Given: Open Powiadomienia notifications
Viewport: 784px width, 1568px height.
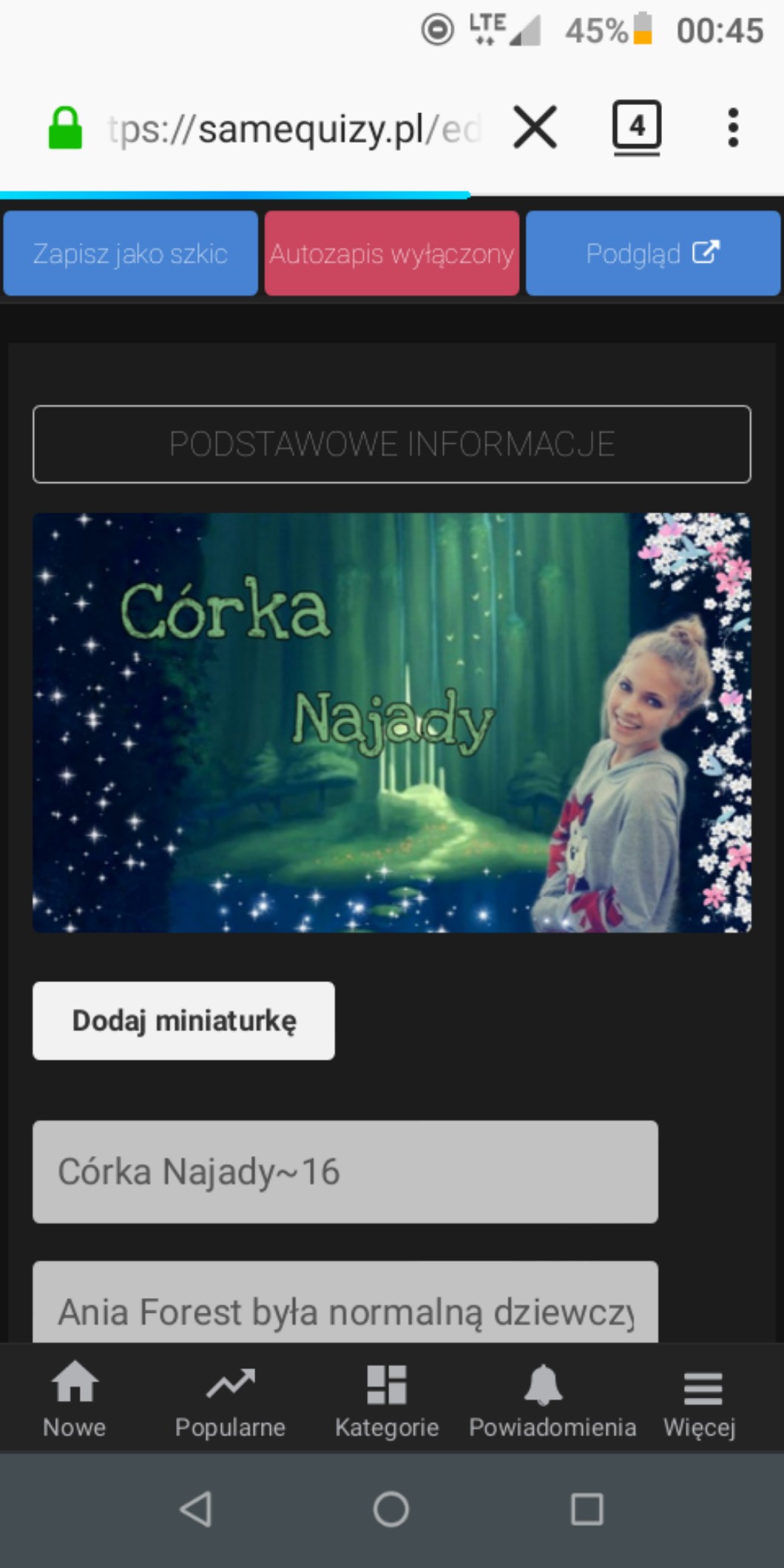Looking at the screenshot, I should [552, 1399].
